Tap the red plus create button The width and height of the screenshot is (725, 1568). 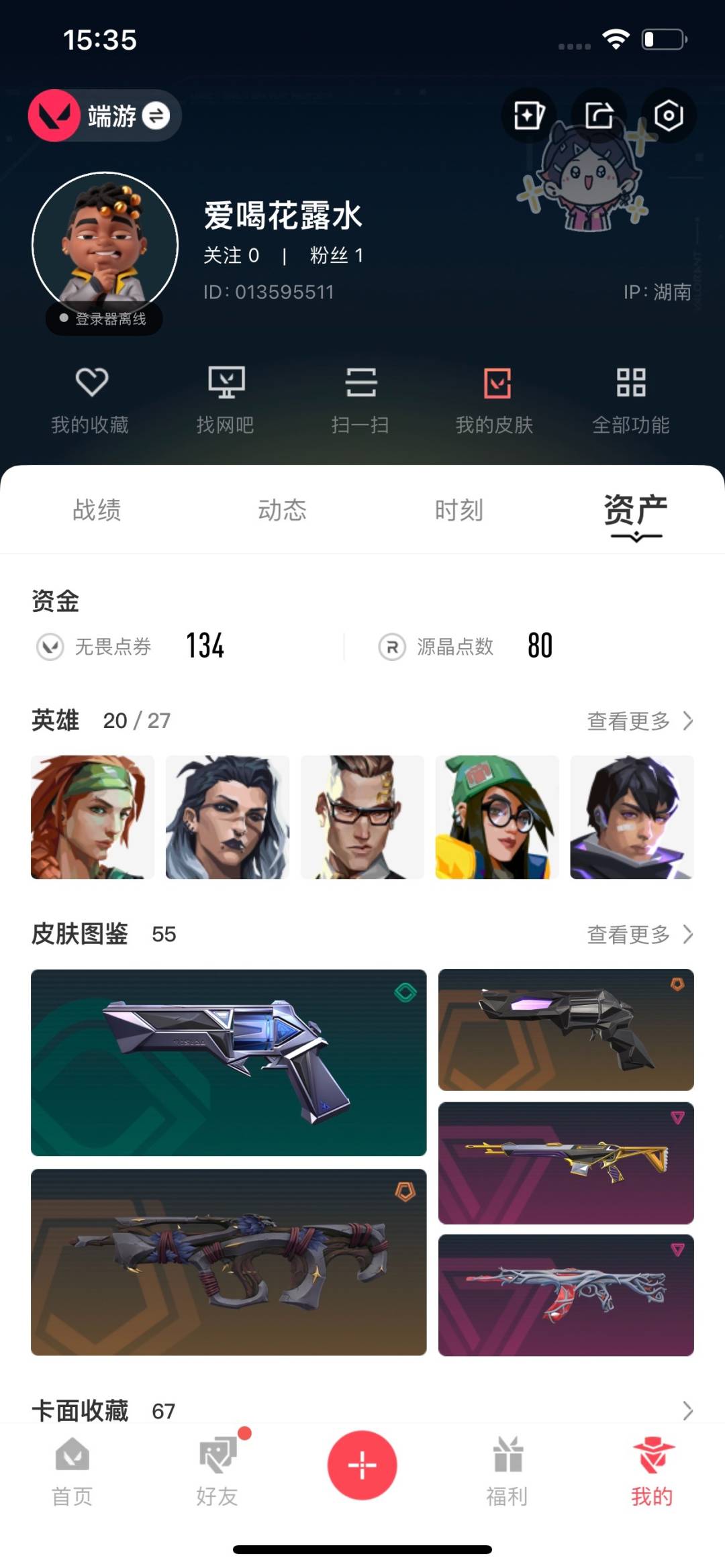pos(362,1465)
